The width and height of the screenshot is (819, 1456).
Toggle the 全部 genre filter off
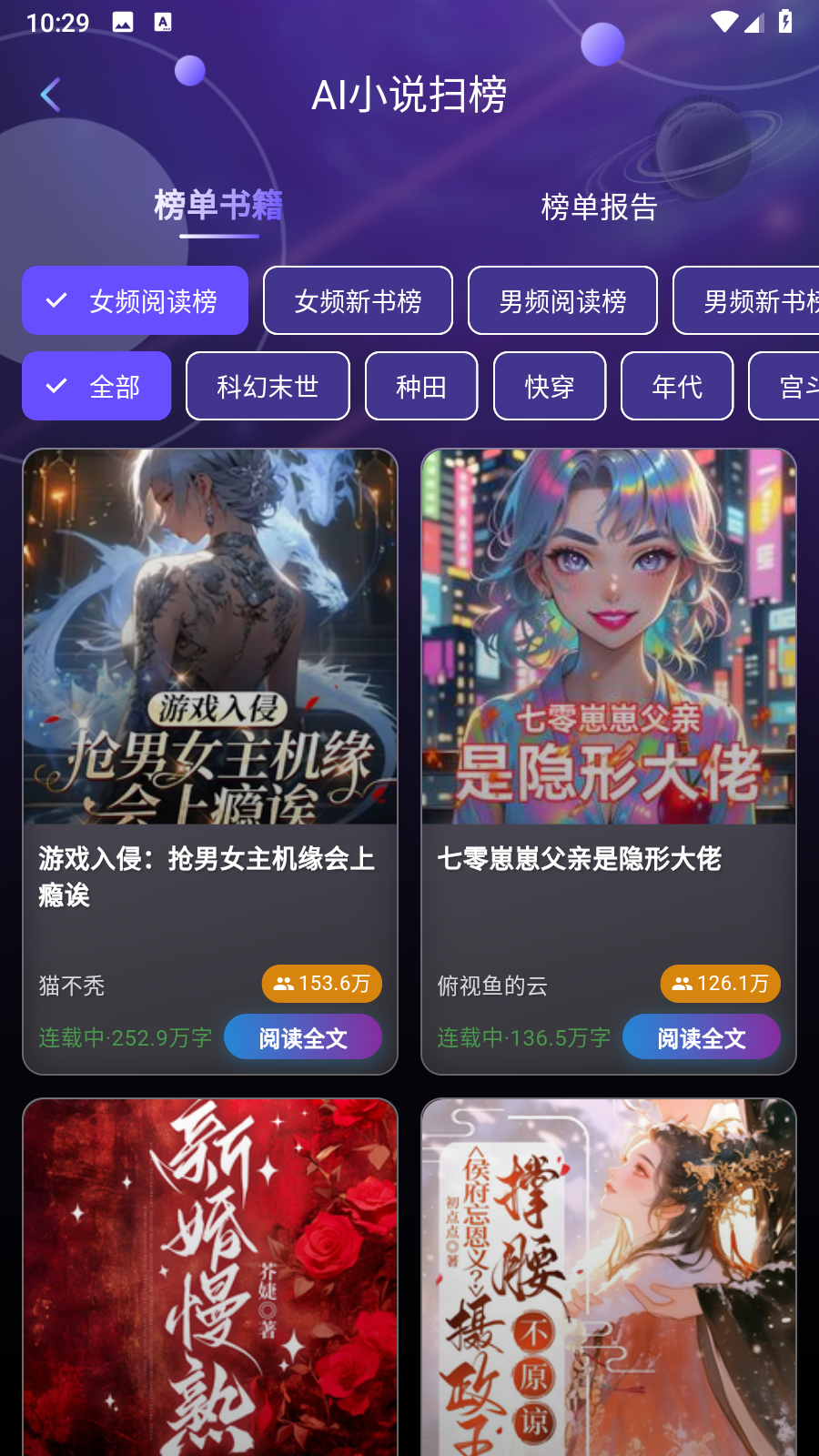[x=96, y=386]
